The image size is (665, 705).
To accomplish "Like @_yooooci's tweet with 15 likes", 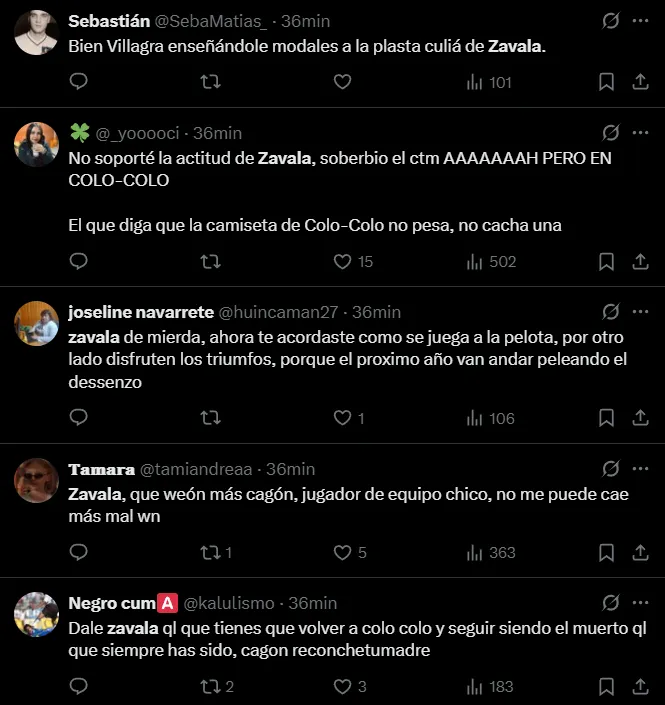I will click(x=343, y=261).
